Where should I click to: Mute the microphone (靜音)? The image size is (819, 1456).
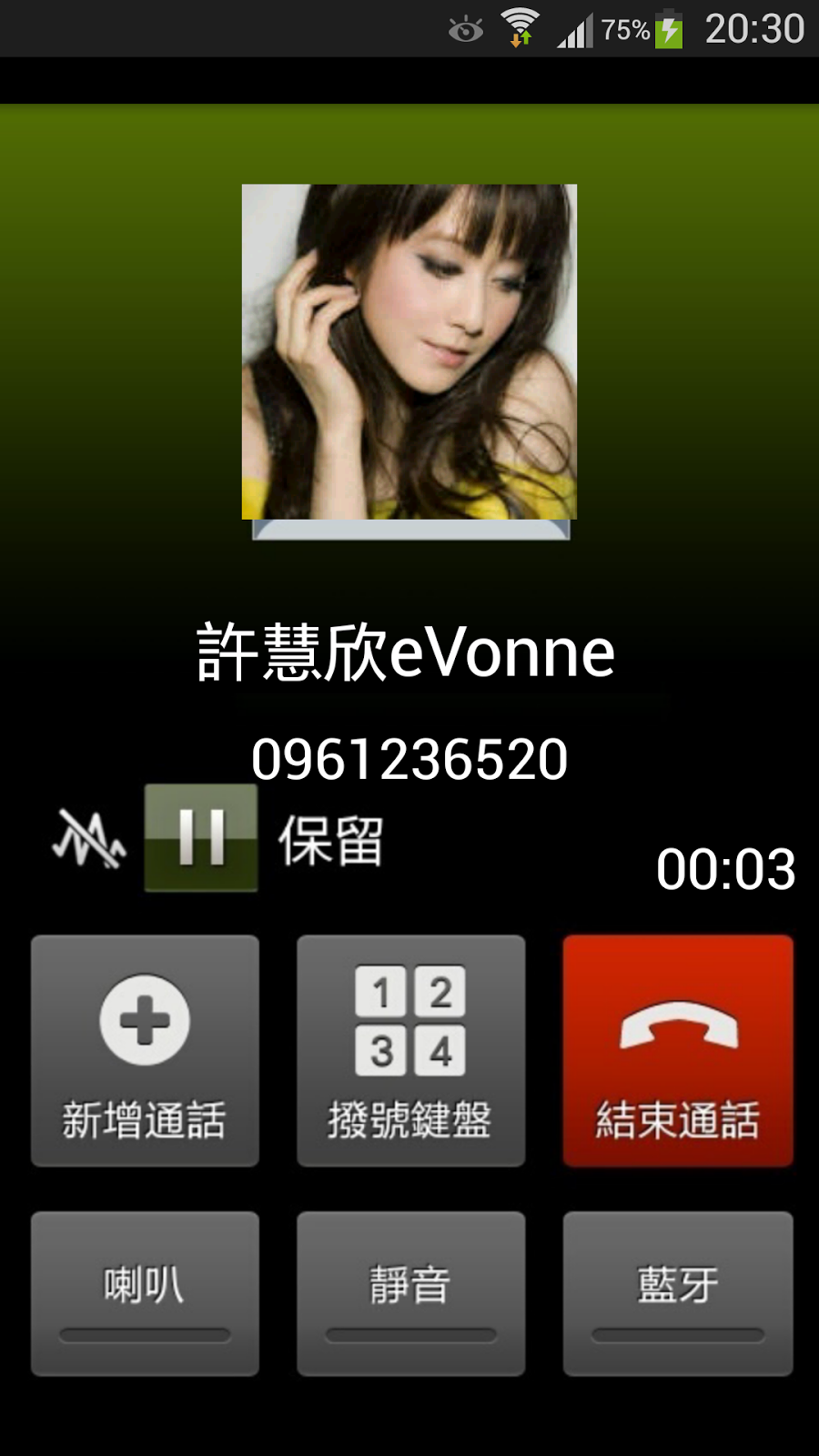point(410,1292)
